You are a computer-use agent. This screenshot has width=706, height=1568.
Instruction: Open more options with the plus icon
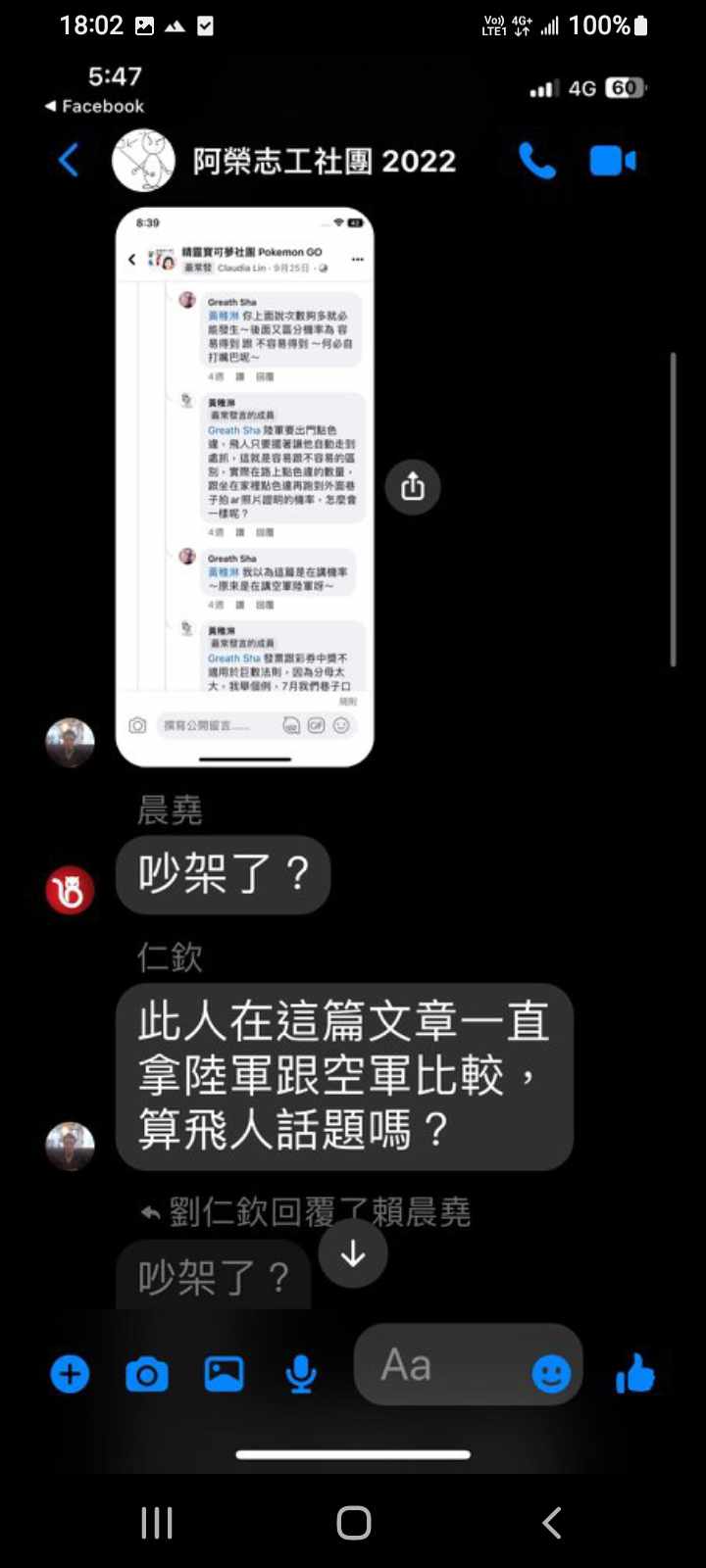tap(70, 1374)
